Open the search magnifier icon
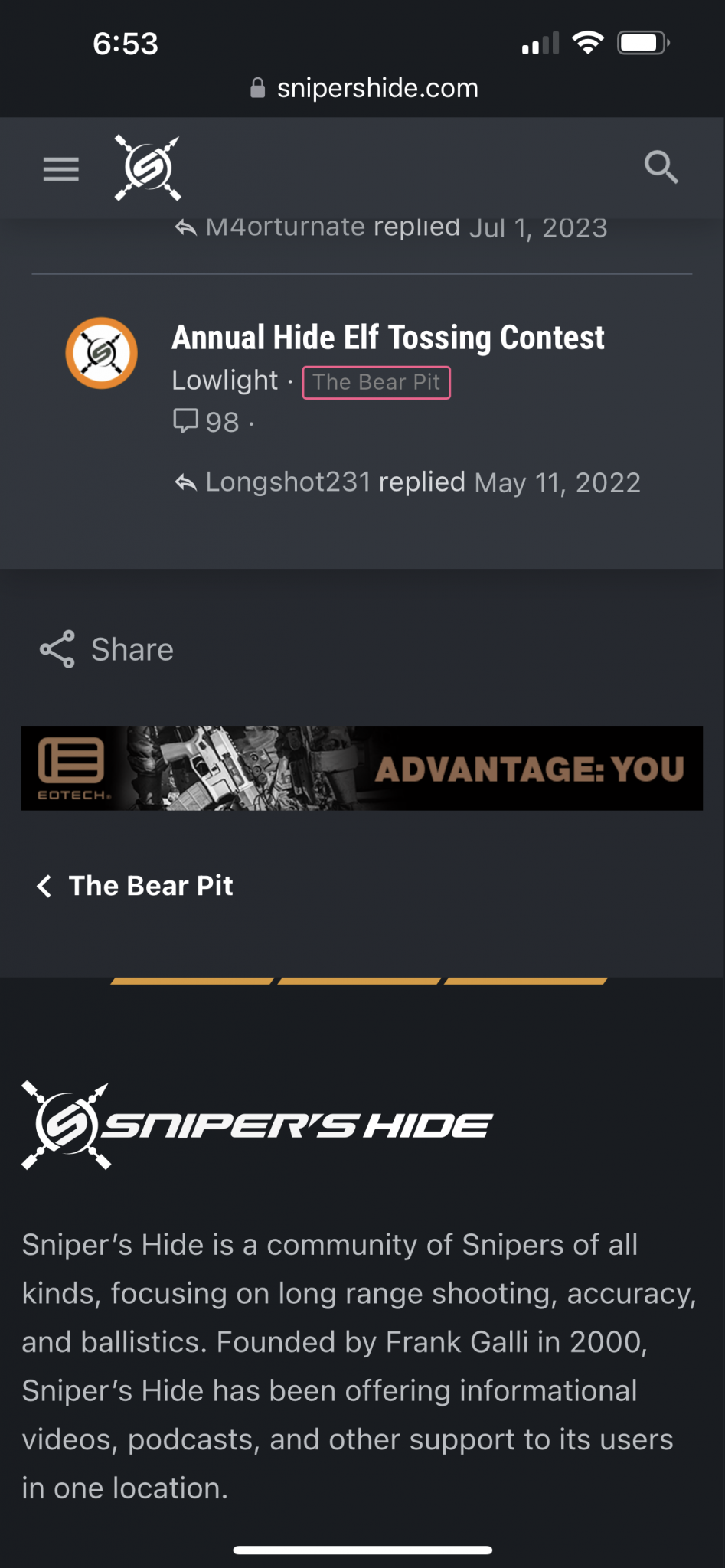Viewport: 725px width, 1568px height. [661, 167]
